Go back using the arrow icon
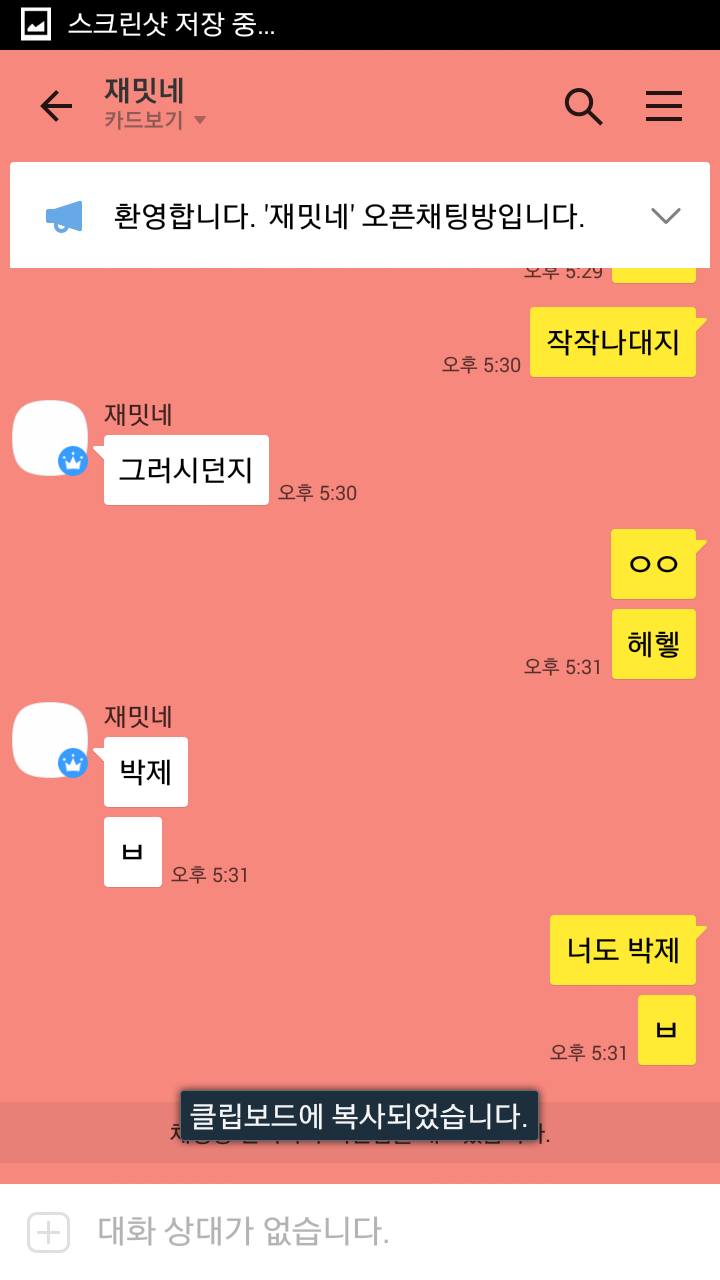Screen dimensions: 720x1280 click(56, 106)
